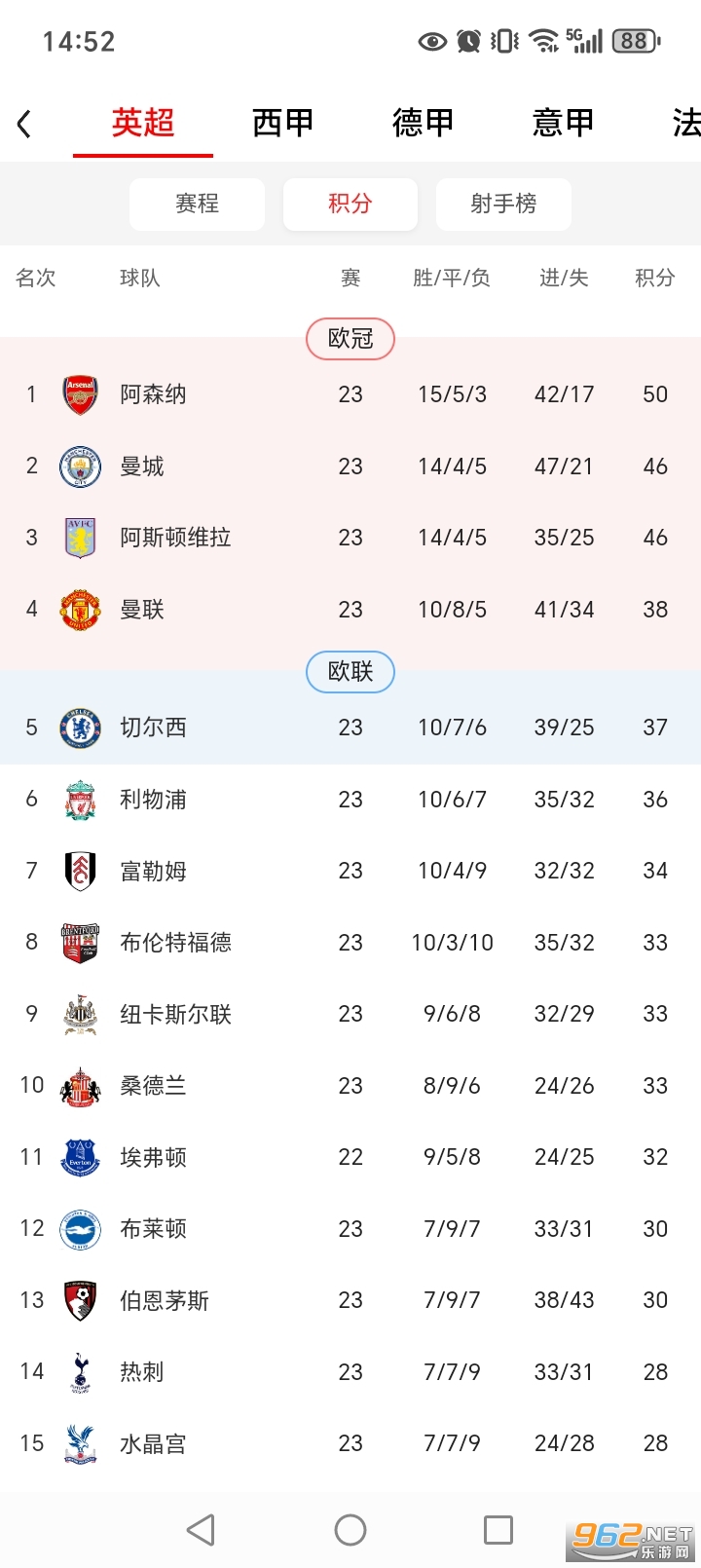Switch to the 西甲 tab
The width and height of the screenshot is (701, 1568).
click(282, 123)
